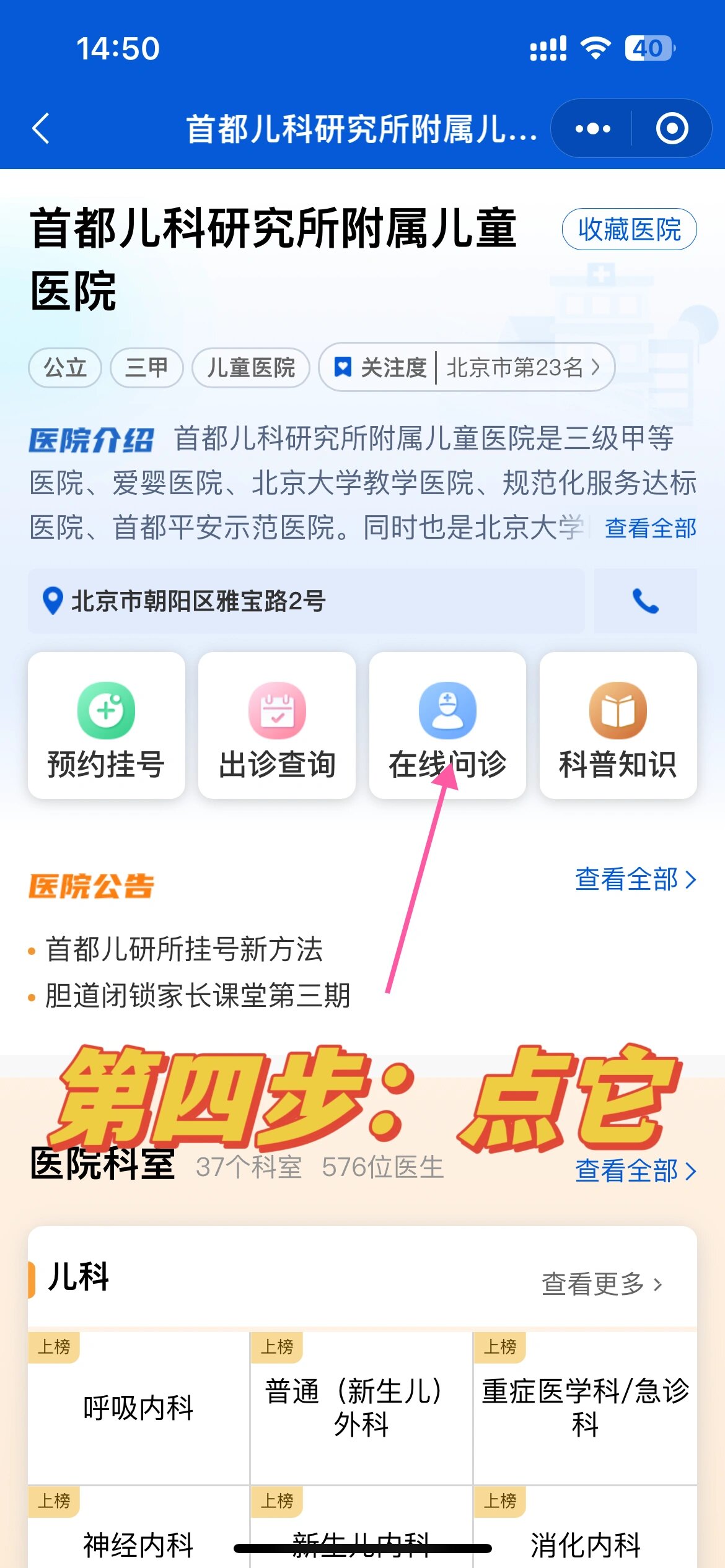Open the 关注度 北京市第23名 ranking
Screen dimensions: 725x1568
click(467, 367)
